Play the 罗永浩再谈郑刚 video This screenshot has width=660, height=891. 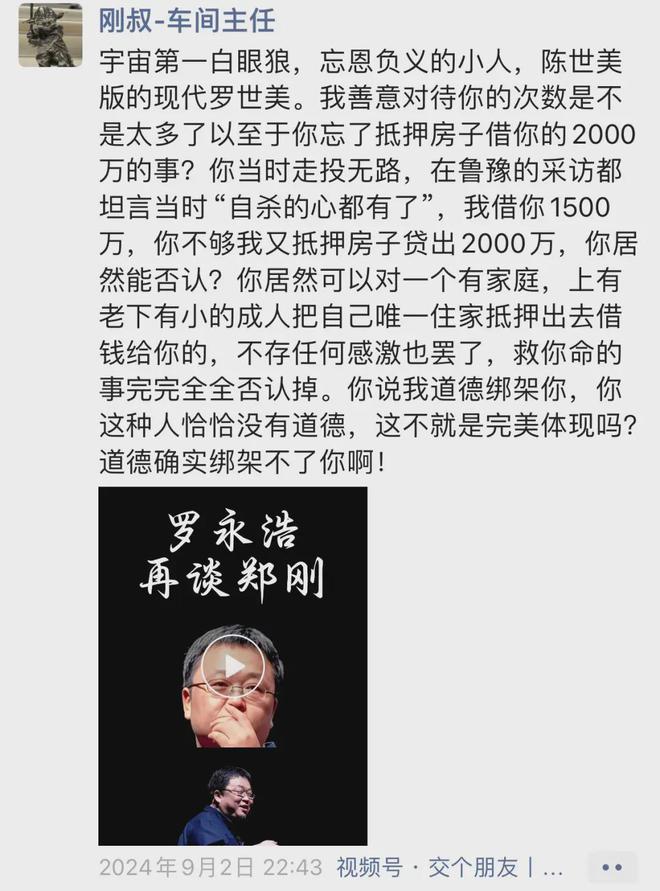click(x=233, y=666)
